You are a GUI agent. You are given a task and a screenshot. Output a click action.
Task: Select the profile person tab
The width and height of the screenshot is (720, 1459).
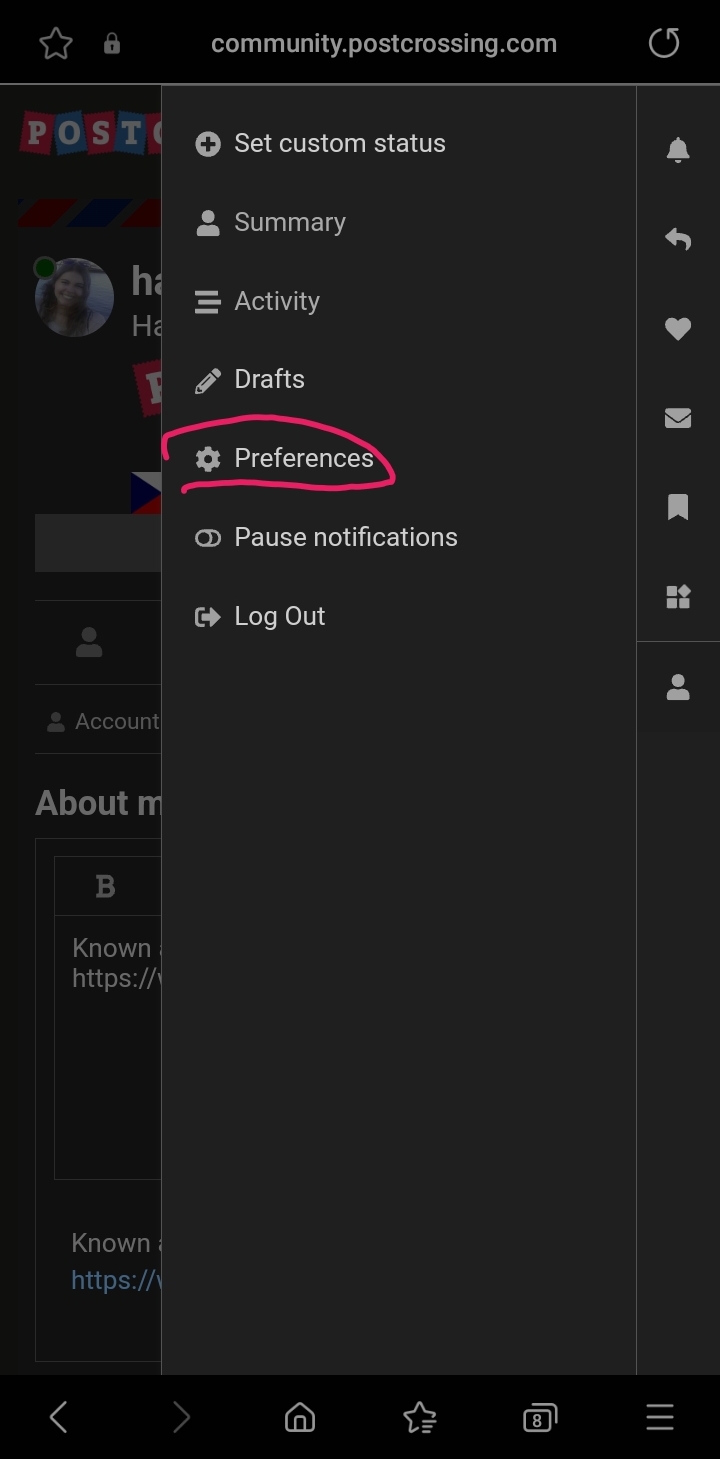[x=678, y=687]
